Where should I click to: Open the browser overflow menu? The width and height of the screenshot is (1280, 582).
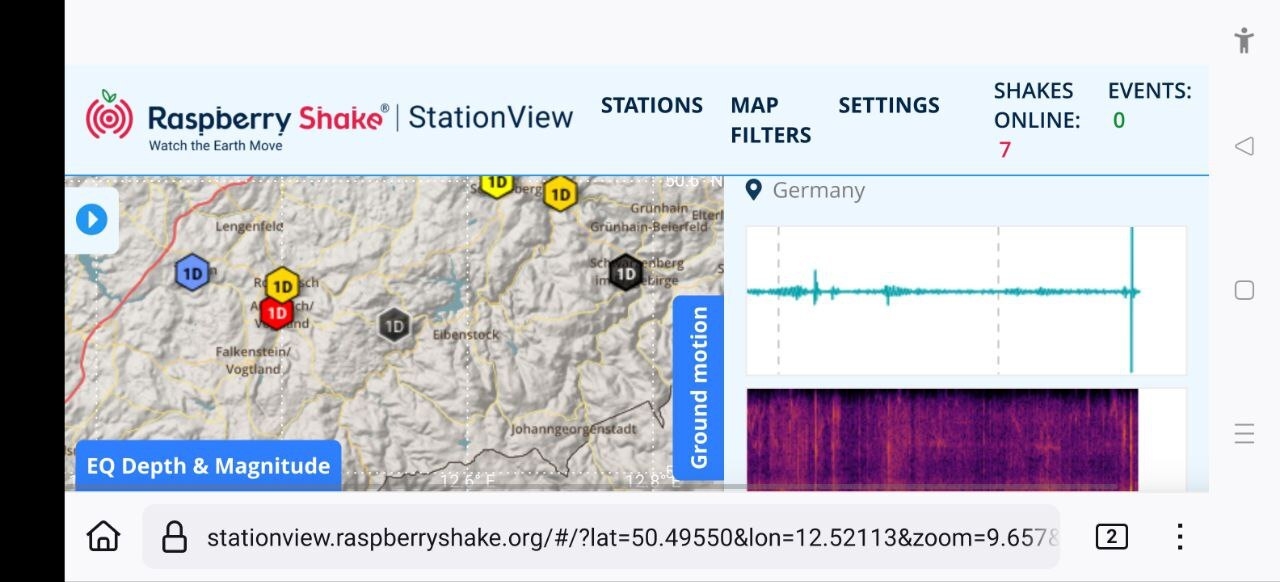tap(1180, 537)
